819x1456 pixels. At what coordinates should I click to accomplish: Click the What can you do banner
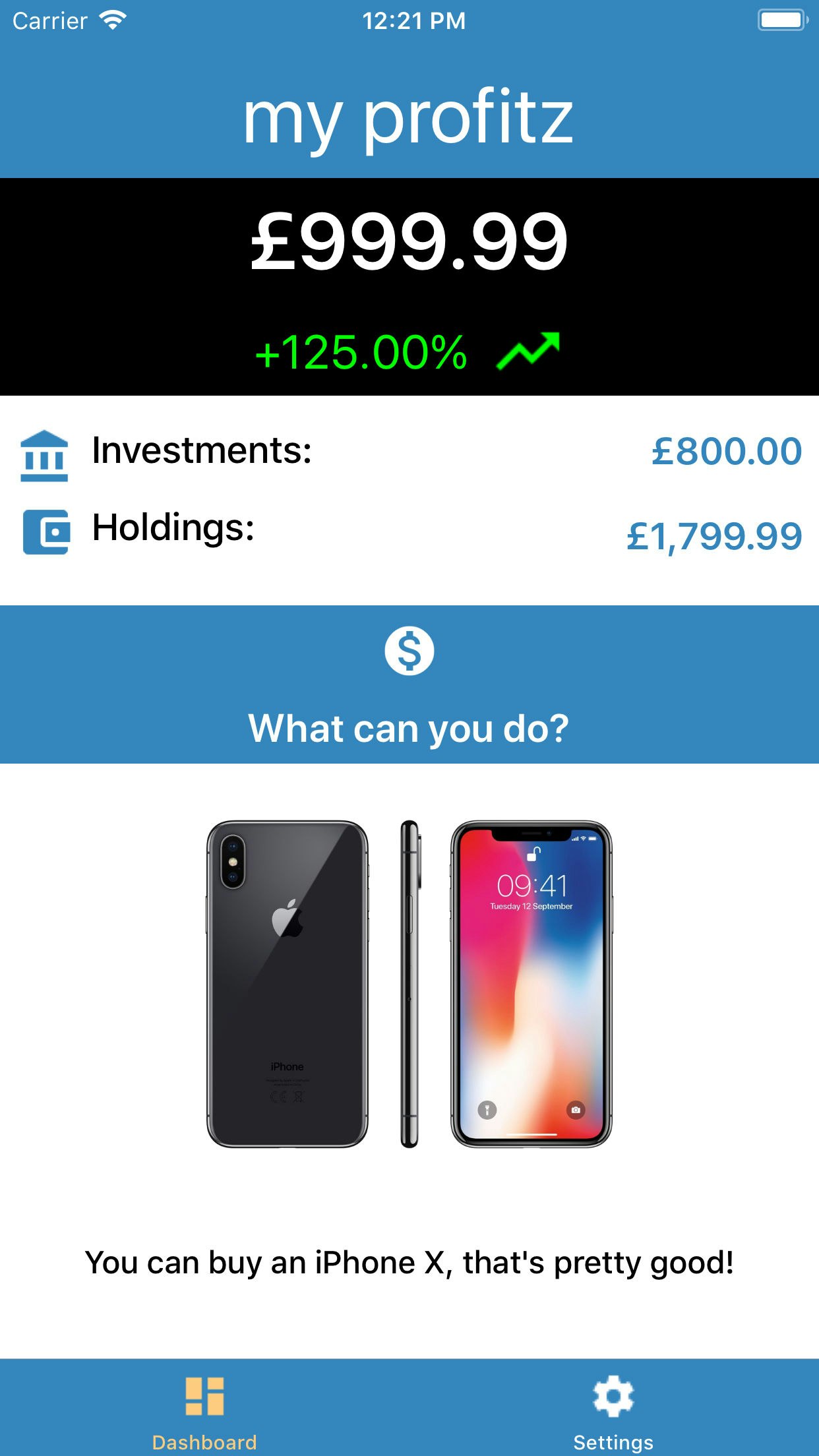point(409,727)
